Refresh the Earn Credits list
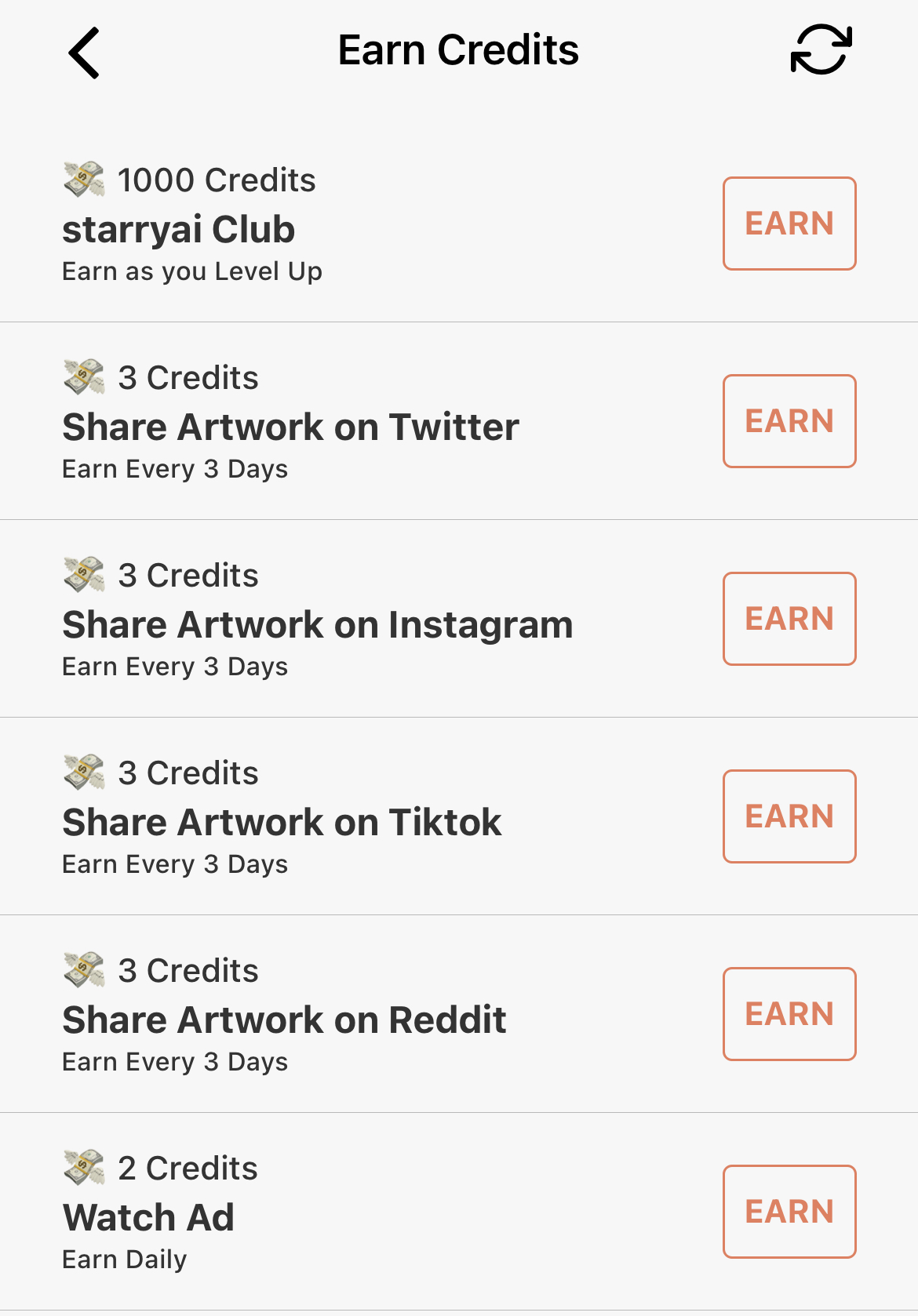 pyautogui.click(x=821, y=49)
